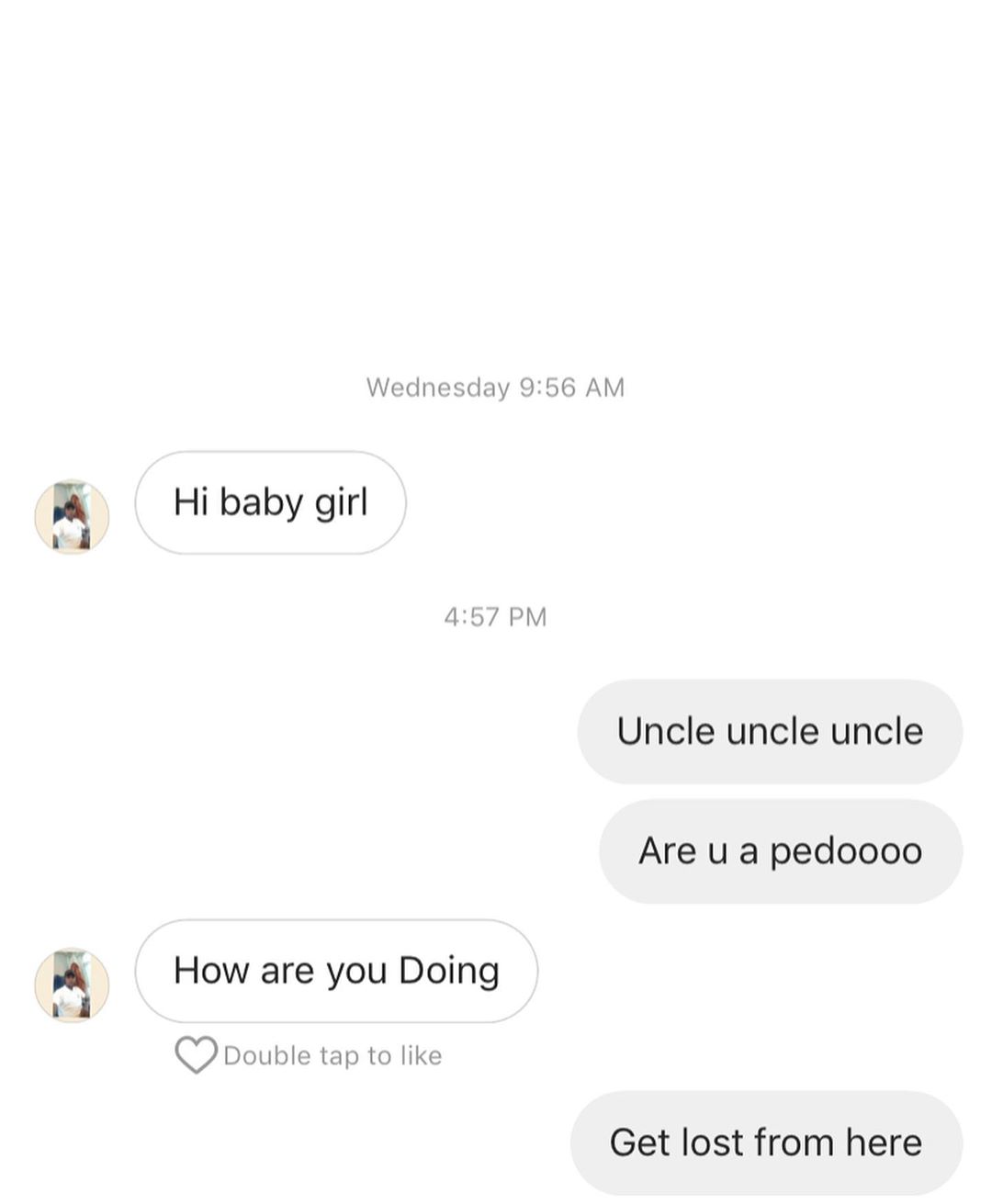Open sender's avatar beside "How are you Doing"
Screen dimensions: 992x1204
(72, 985)
